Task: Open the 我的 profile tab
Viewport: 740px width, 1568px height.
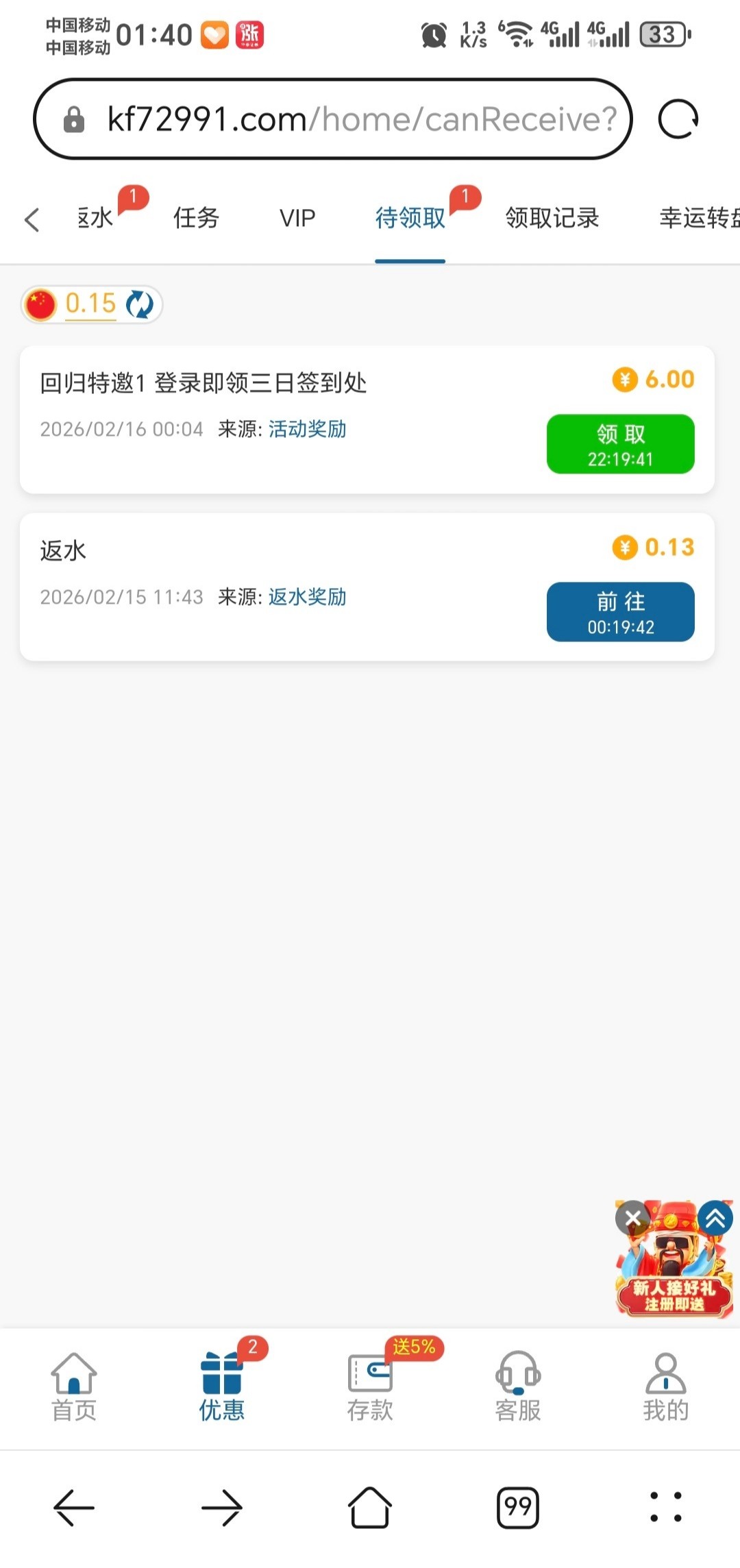Action: (665, 1387)
